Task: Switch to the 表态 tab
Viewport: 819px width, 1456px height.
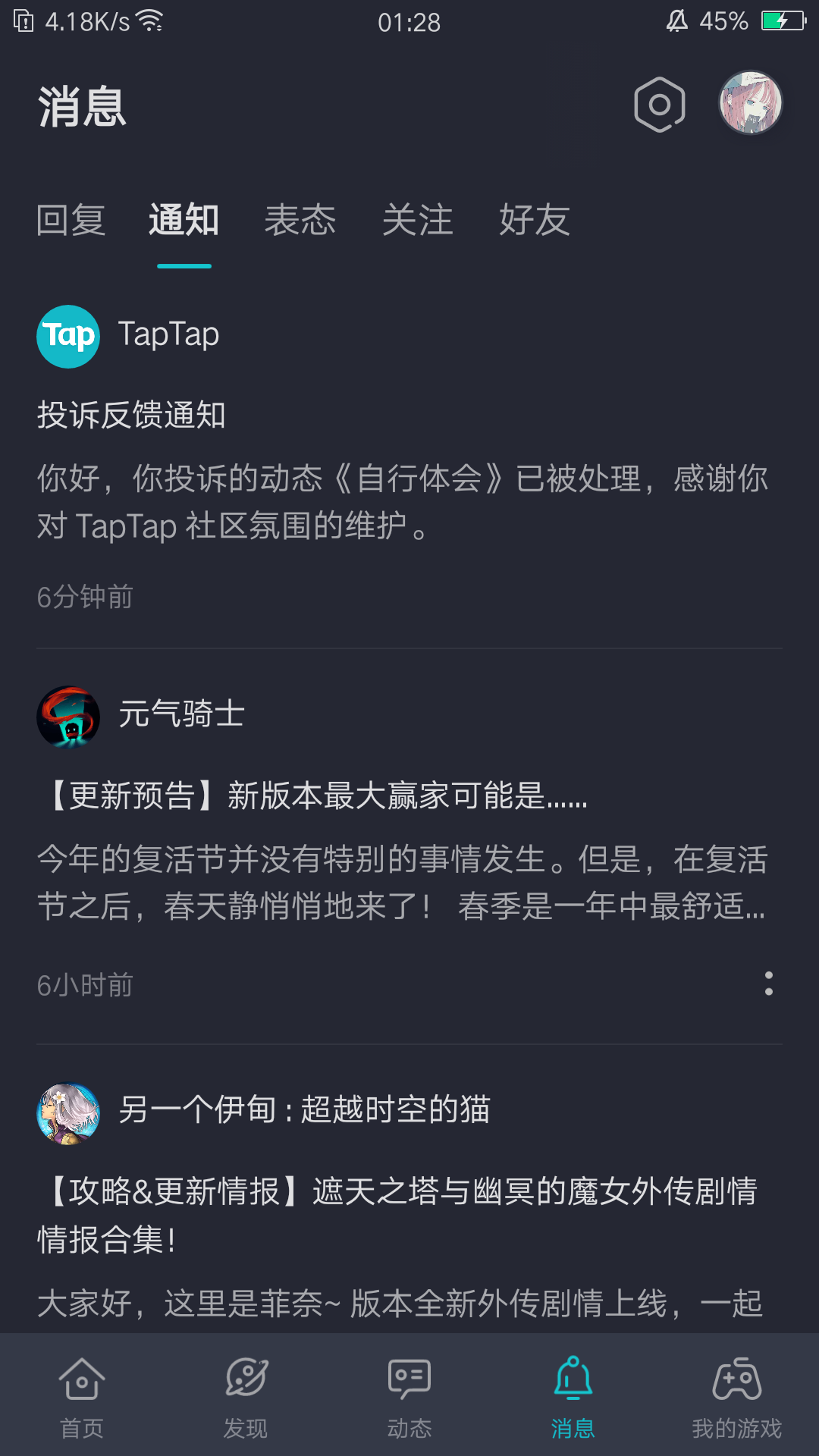Action: pyautogui.click(x=300, y=220)
